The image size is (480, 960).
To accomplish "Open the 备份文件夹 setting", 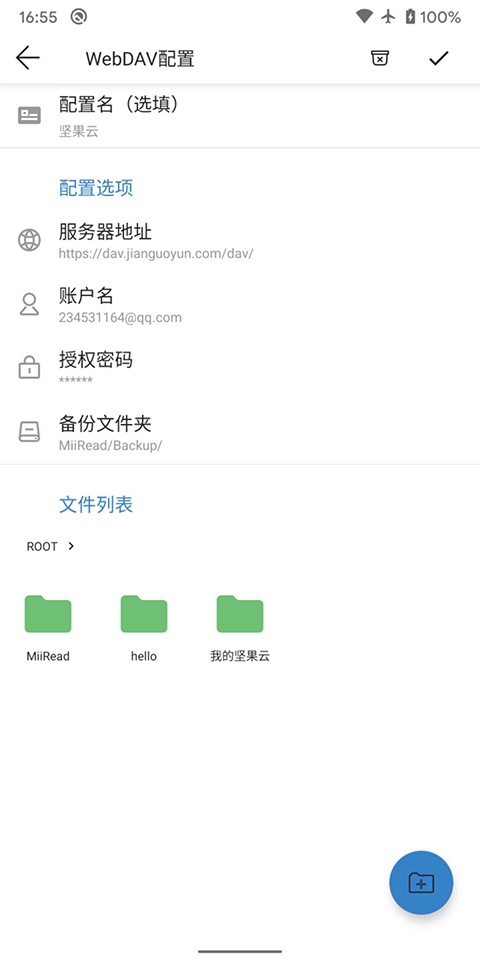I will coord(240,432).
